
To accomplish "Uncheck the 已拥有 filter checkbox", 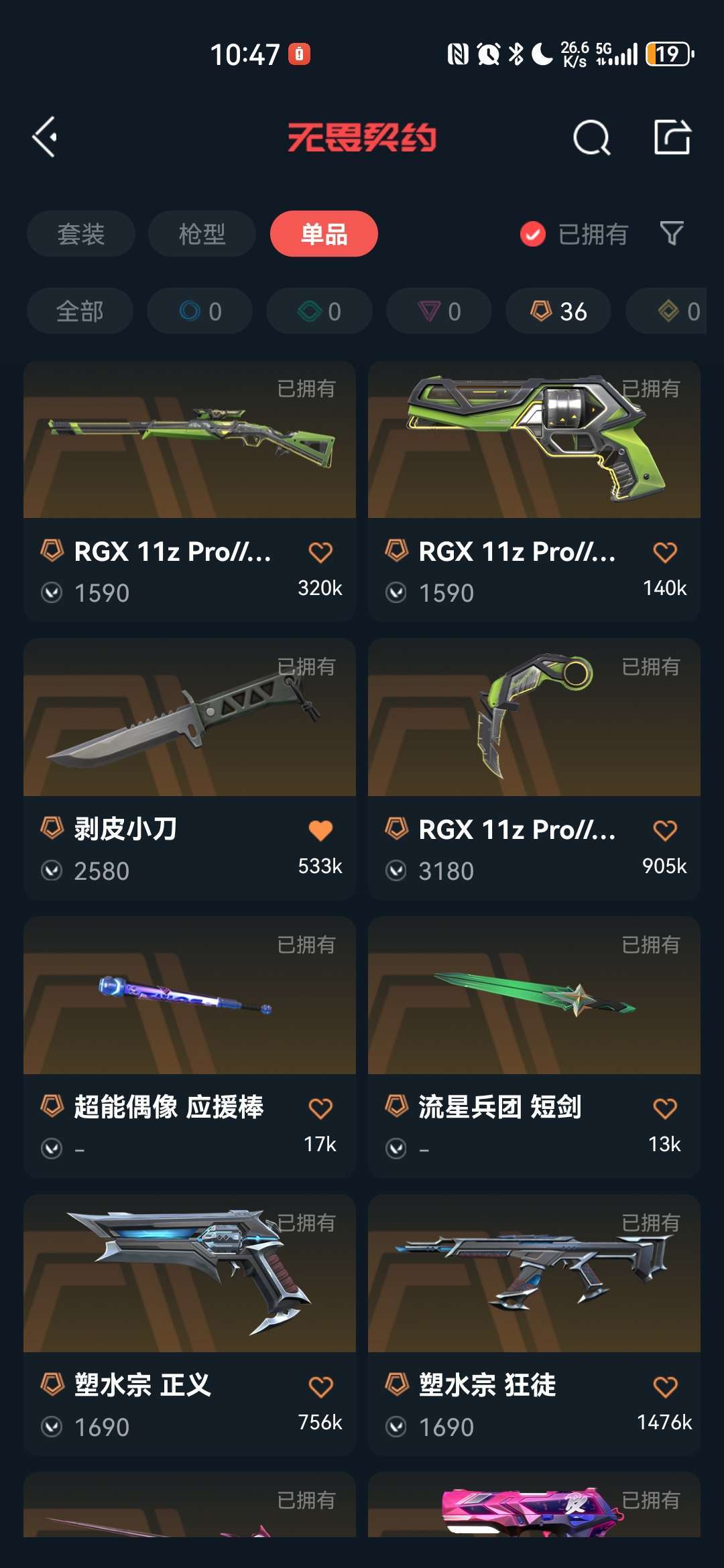I will pos(533,234).
